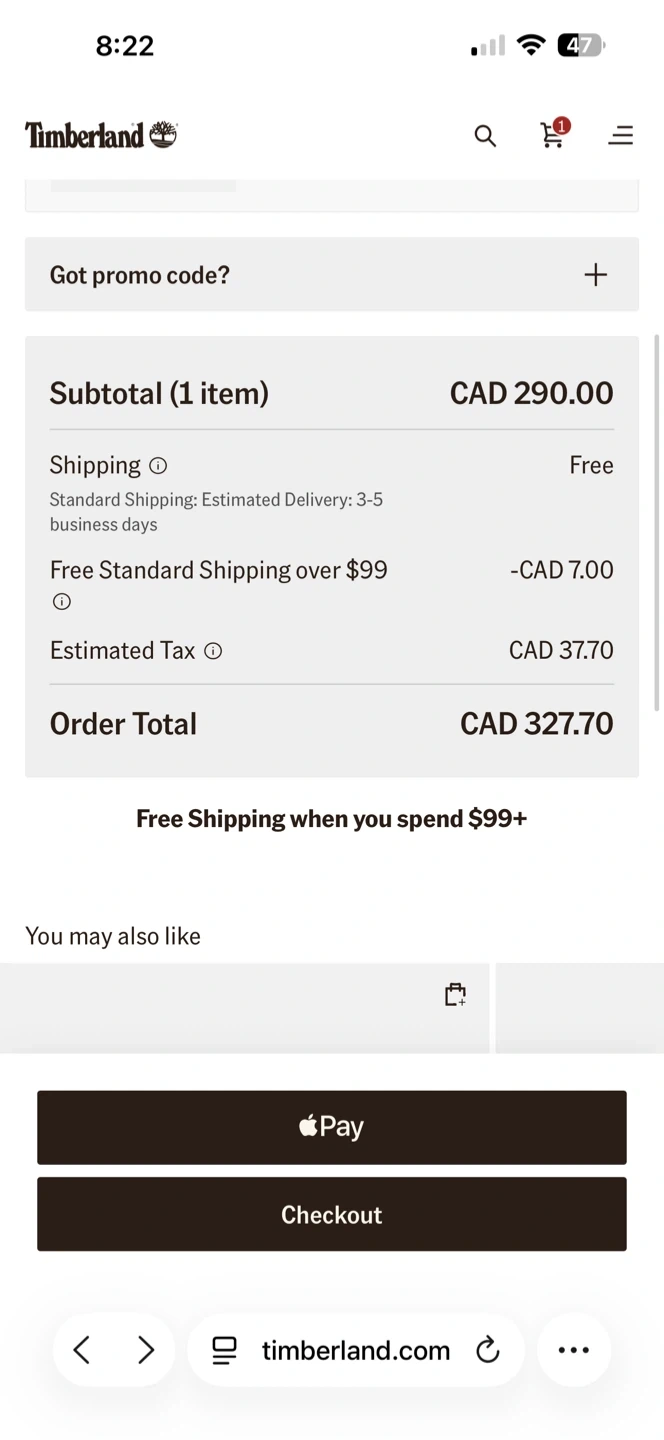Open the page settings icon beside the URL
Viewport: 664px width, 1440px height.
coord(225,1350)
